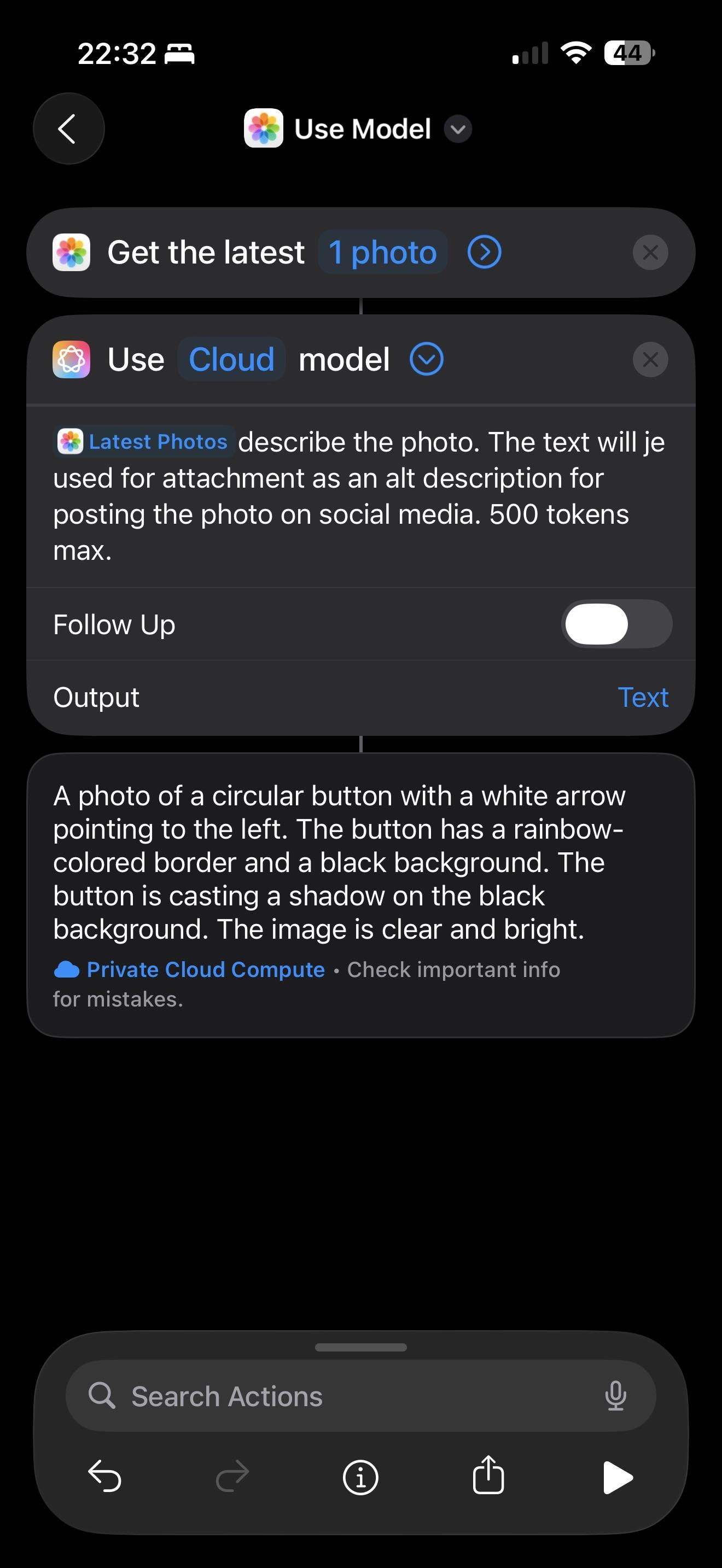Change the Output type from Text
This screenshot has width=722, height=1568.
(x=643, y=697)
